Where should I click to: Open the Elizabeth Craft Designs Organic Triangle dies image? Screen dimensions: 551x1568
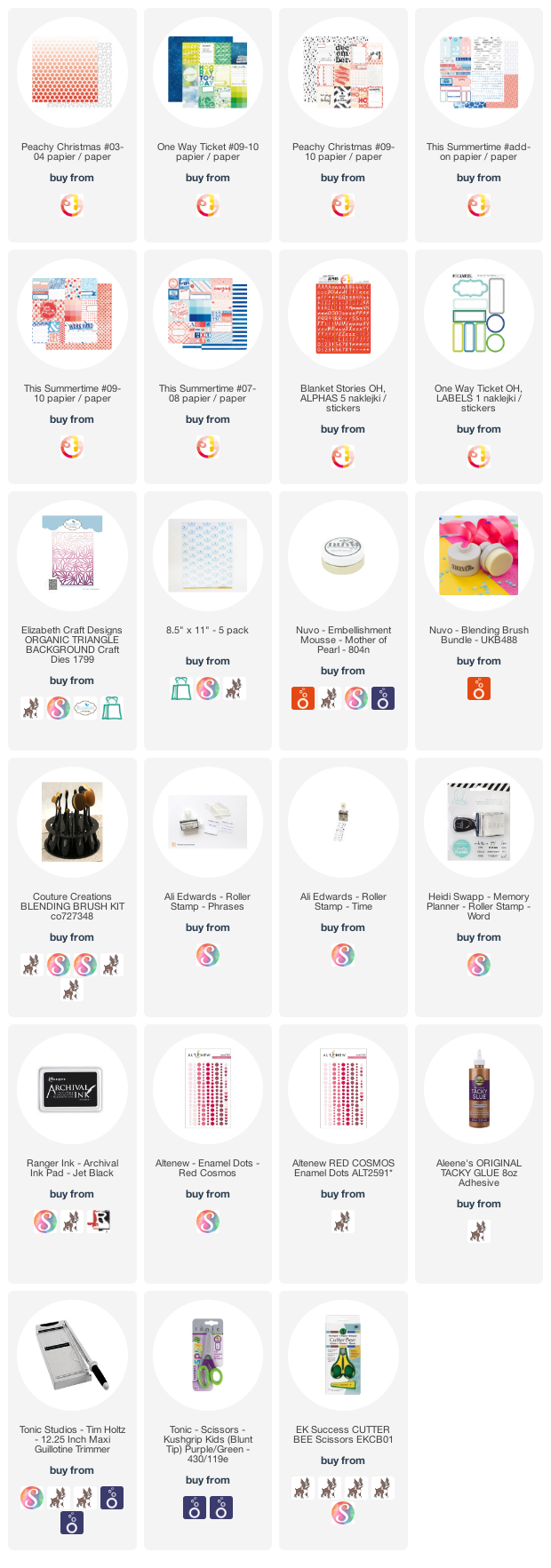pyautogui.click(x=72, y=555)
